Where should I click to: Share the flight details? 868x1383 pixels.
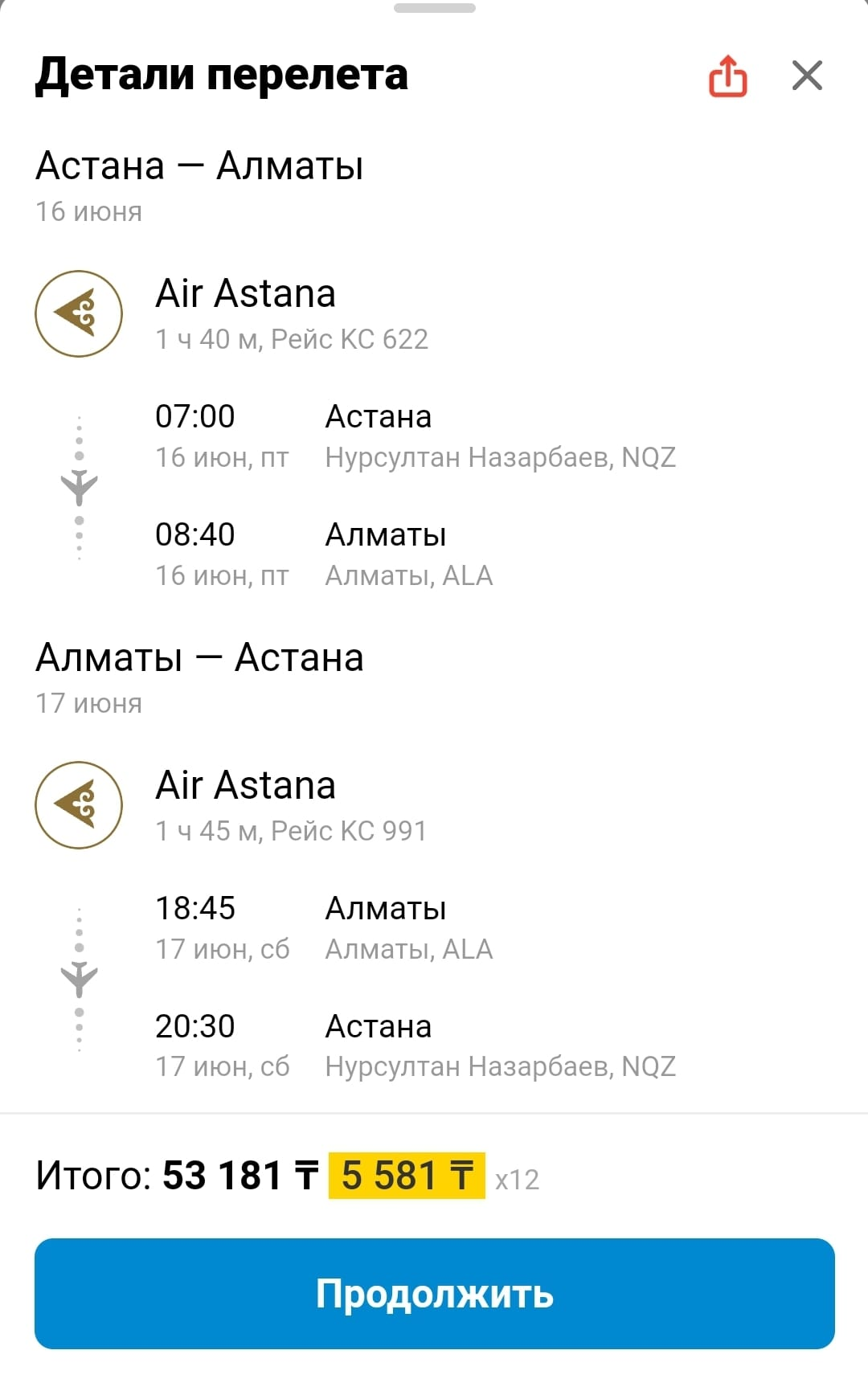point(727,76)
